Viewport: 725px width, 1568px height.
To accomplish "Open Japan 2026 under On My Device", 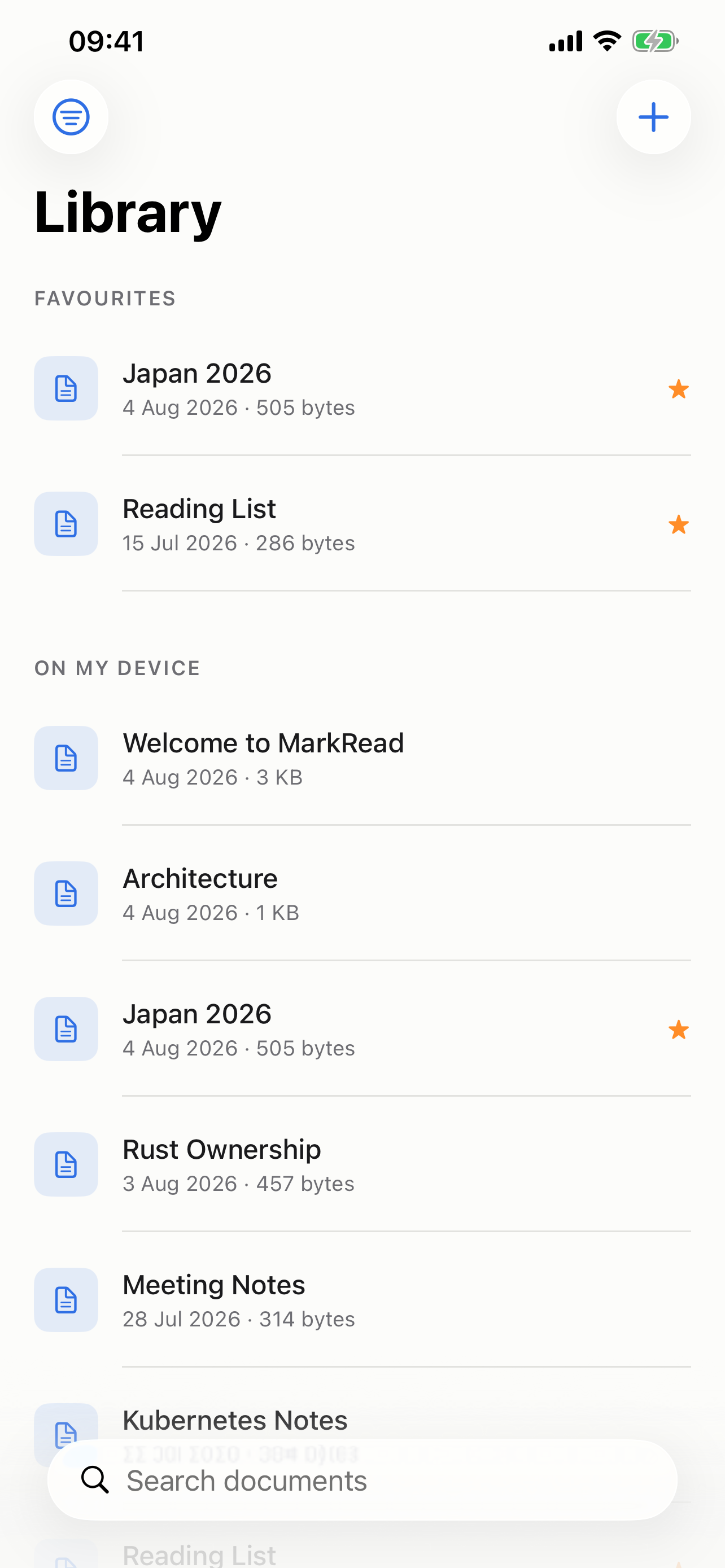I will [362, 1030].
